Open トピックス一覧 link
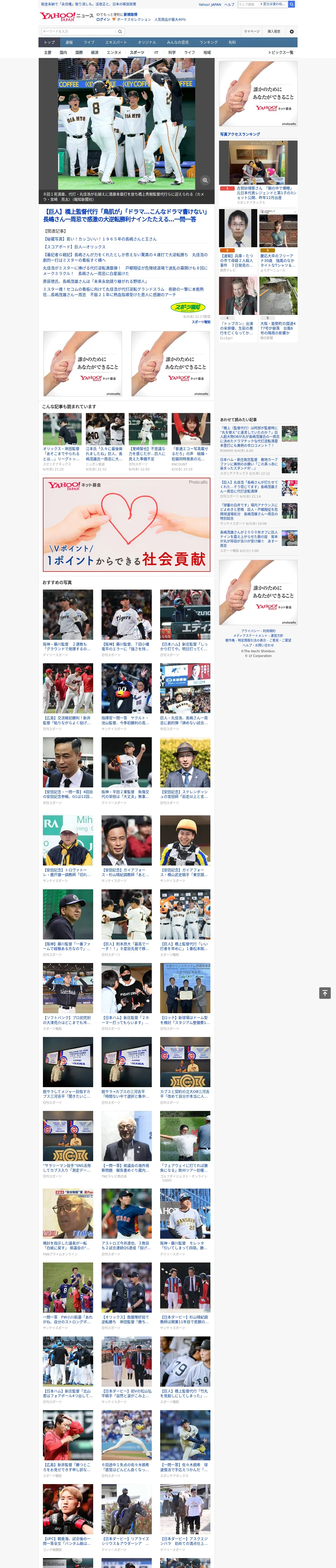 click(281, 52)
